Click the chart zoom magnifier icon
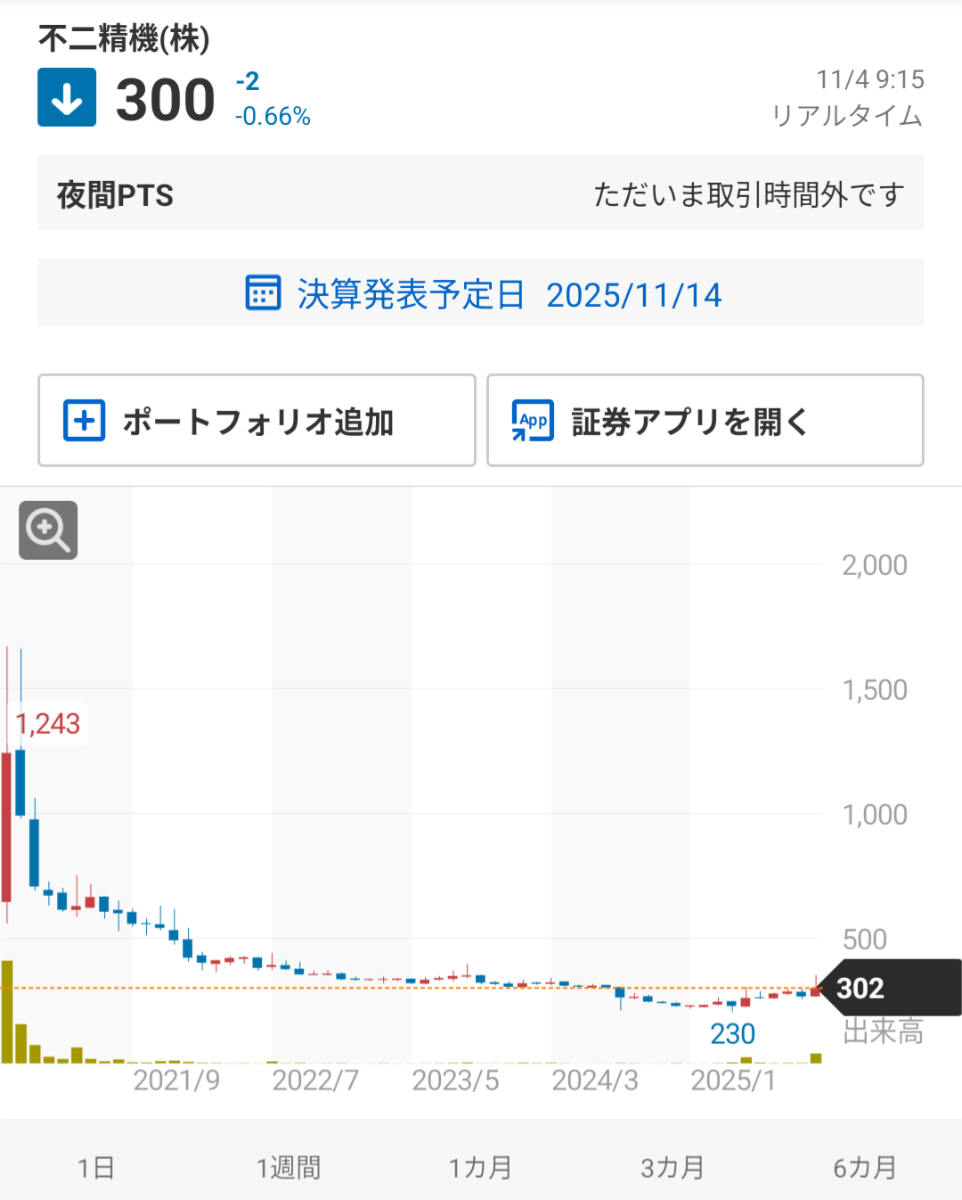Screen dimensions: 962x1200 pyautogui.click(x=47, y=530)
